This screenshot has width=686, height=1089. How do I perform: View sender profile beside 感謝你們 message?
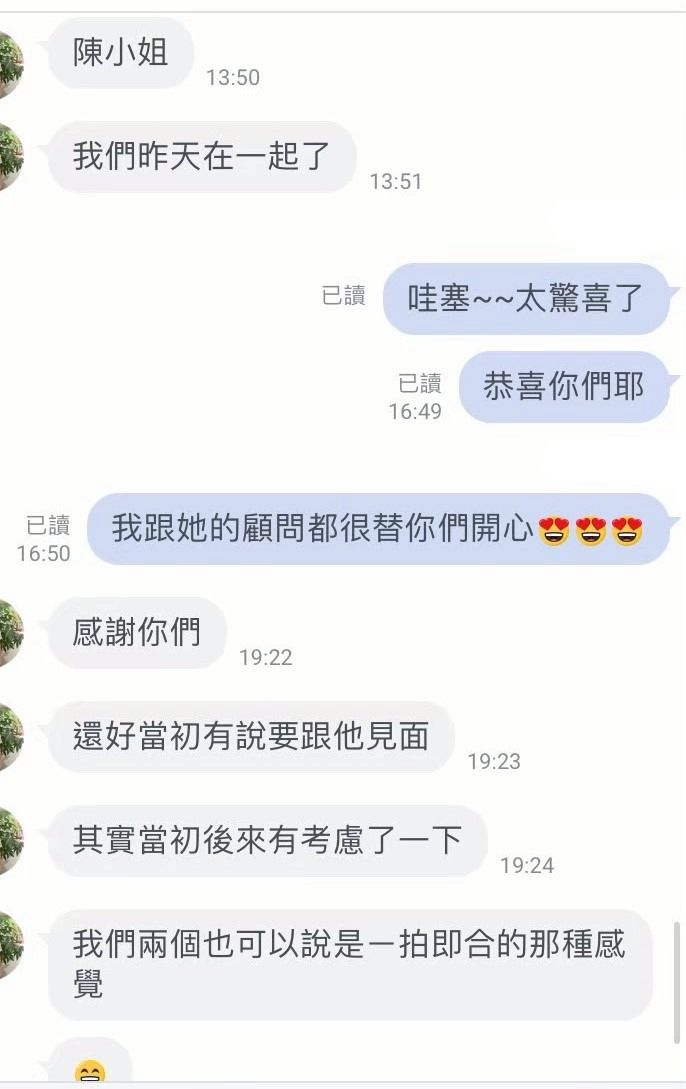point(8,633)
